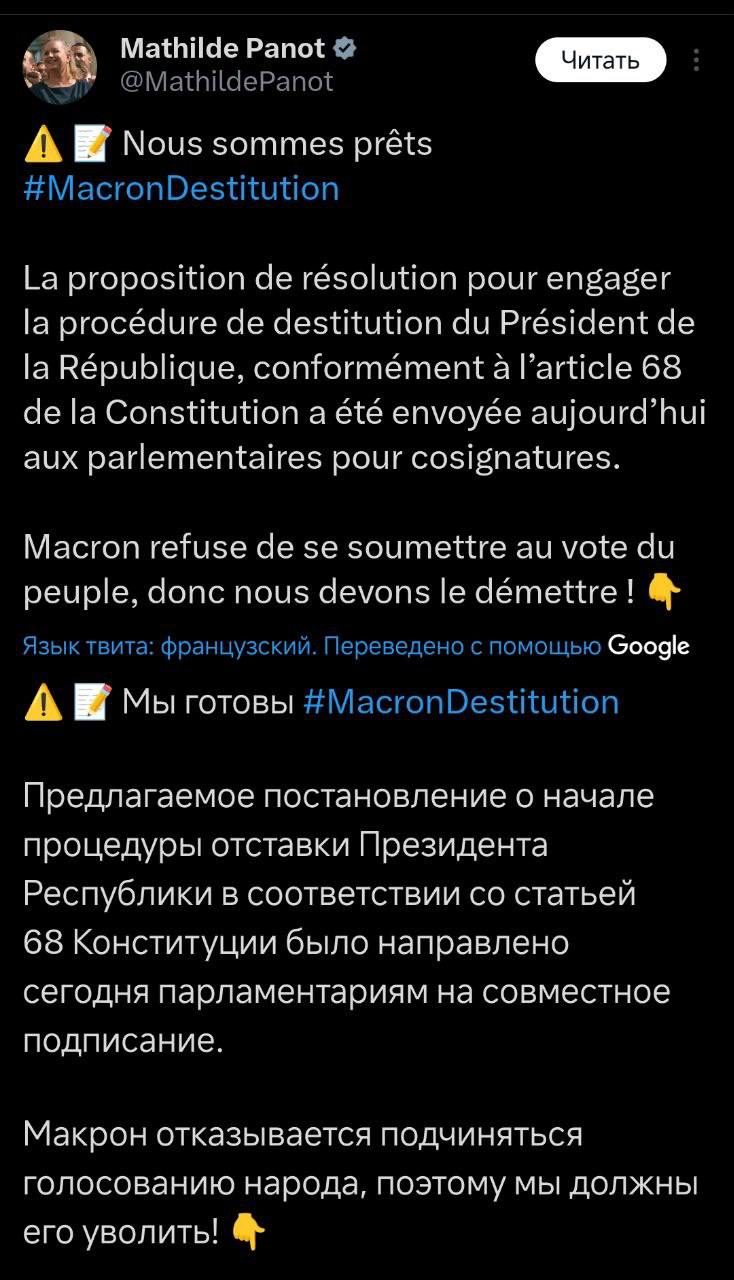Open Mathilde Panot's profile avatar
This screenshot has height=1280, width=734.
click(x=60, y=66)
